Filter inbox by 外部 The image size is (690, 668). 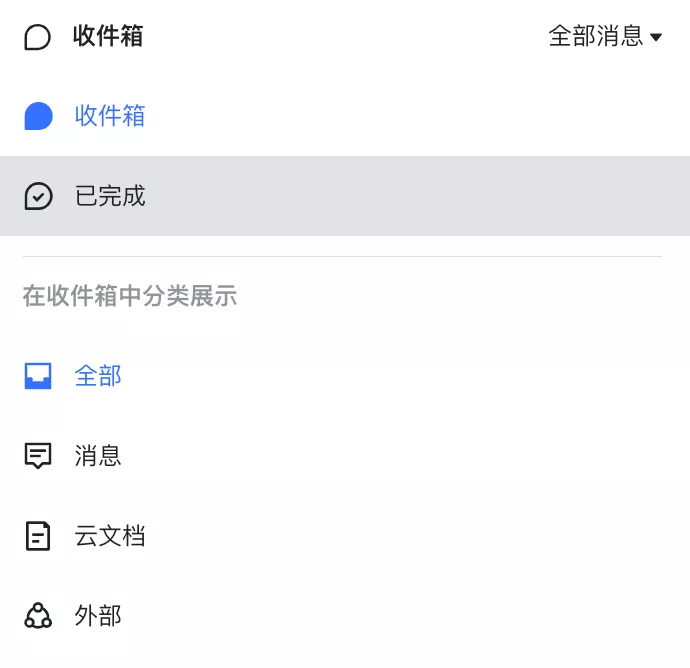(x=97, y=615)
